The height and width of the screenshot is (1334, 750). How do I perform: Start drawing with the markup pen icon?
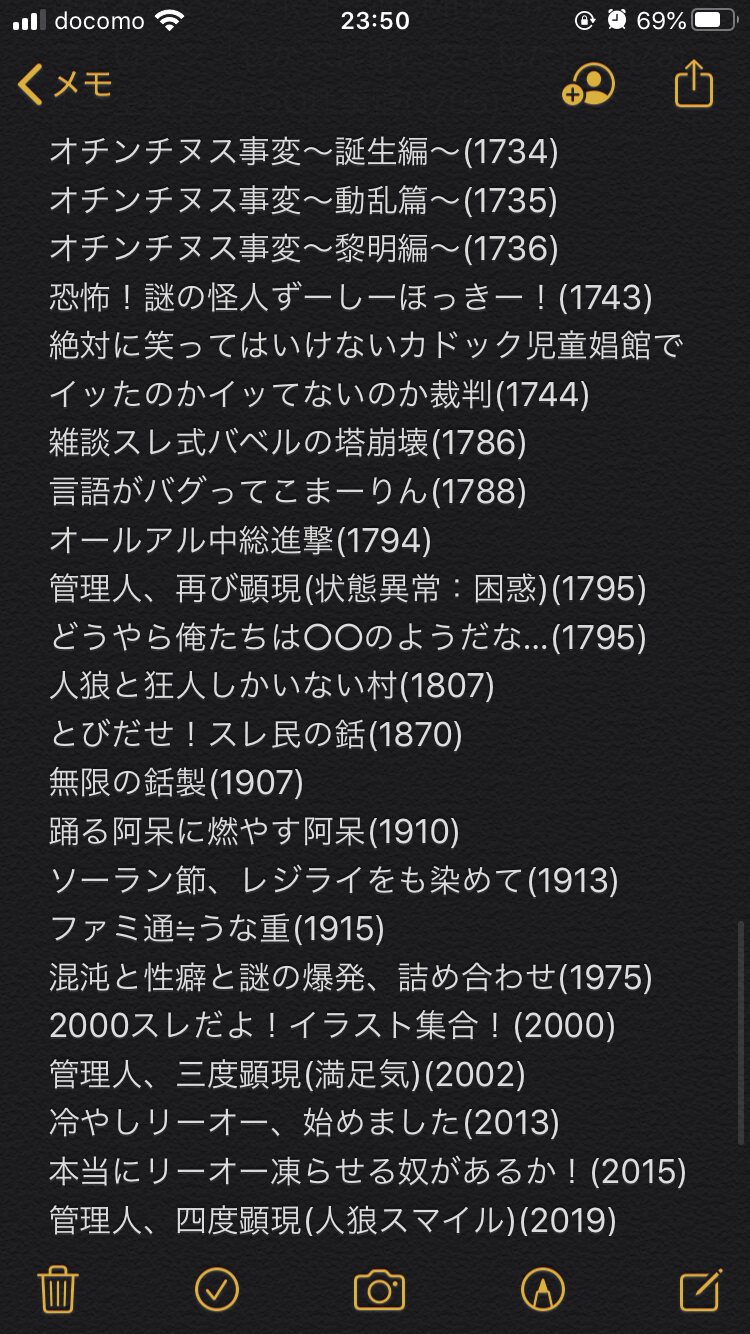click(x=542, y=1289)
